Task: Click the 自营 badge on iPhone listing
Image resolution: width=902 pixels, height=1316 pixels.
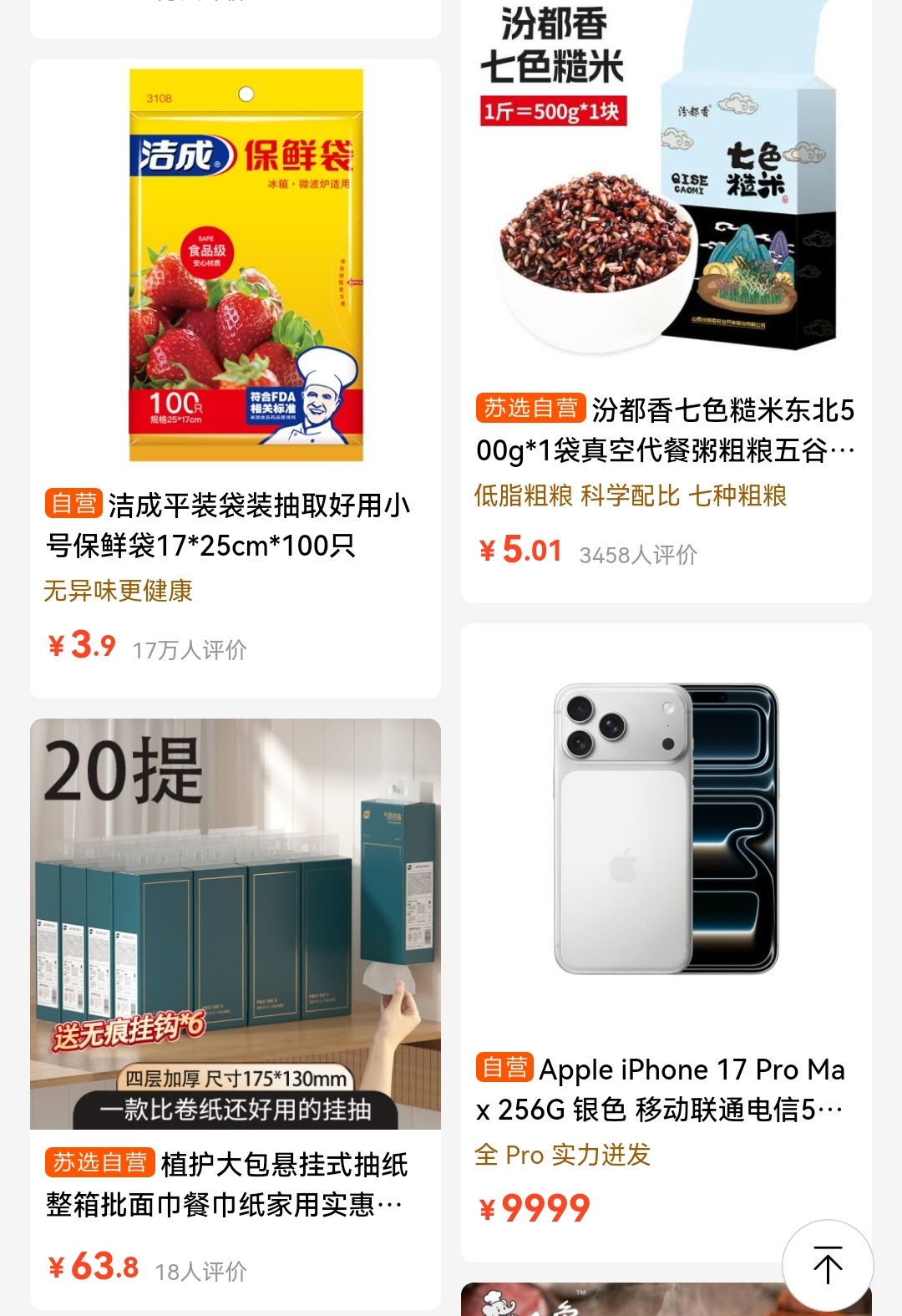Action: point(504,1069)
